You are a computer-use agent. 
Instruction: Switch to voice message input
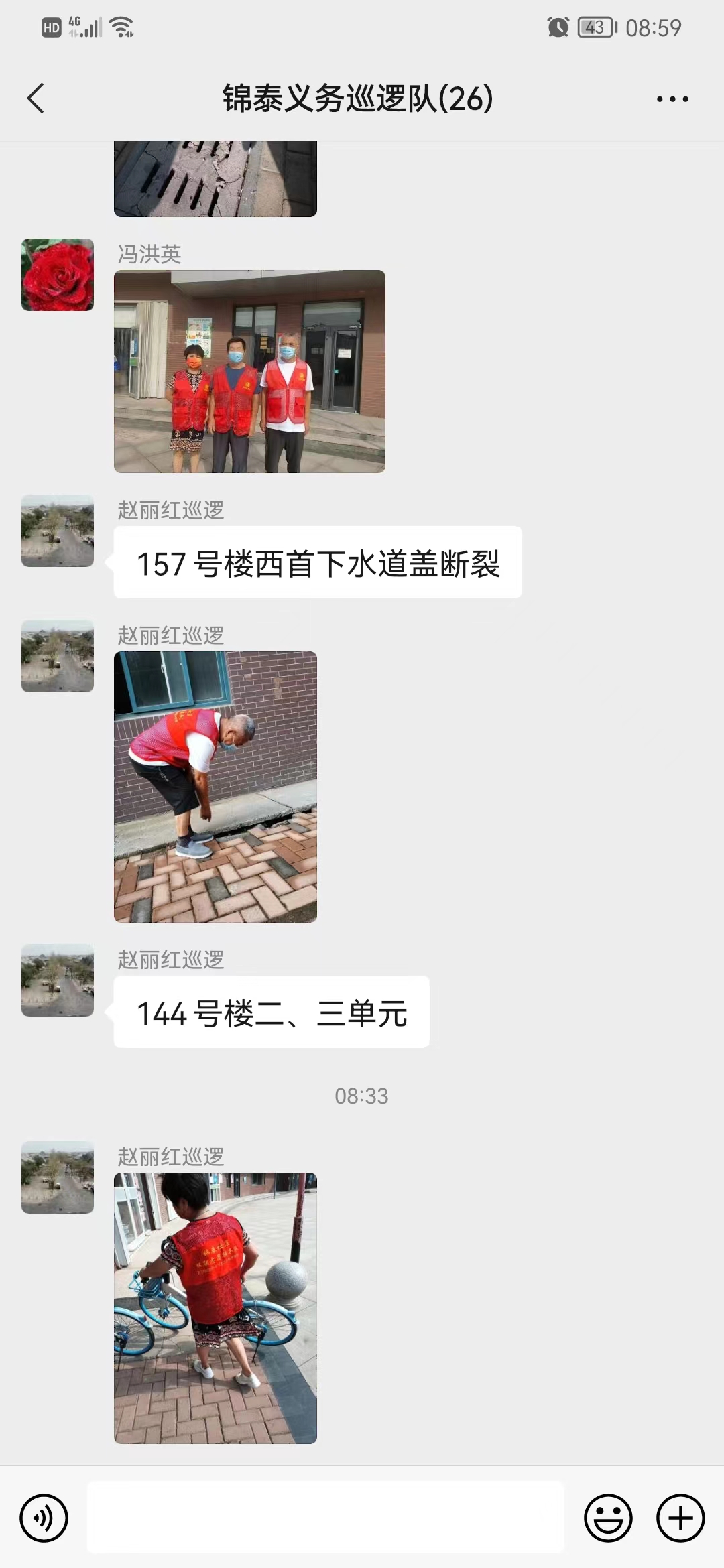click(x=44, y=1518)
